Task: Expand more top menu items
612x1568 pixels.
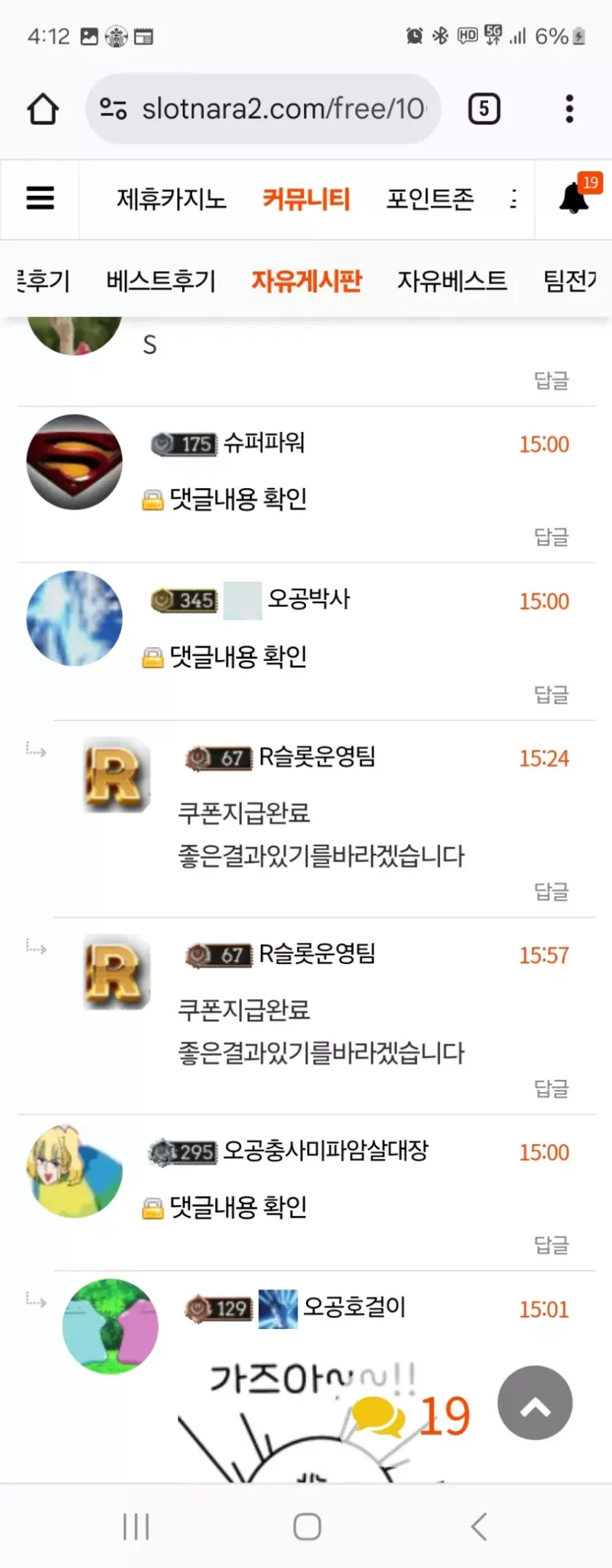Action: [x=514, y=198]
